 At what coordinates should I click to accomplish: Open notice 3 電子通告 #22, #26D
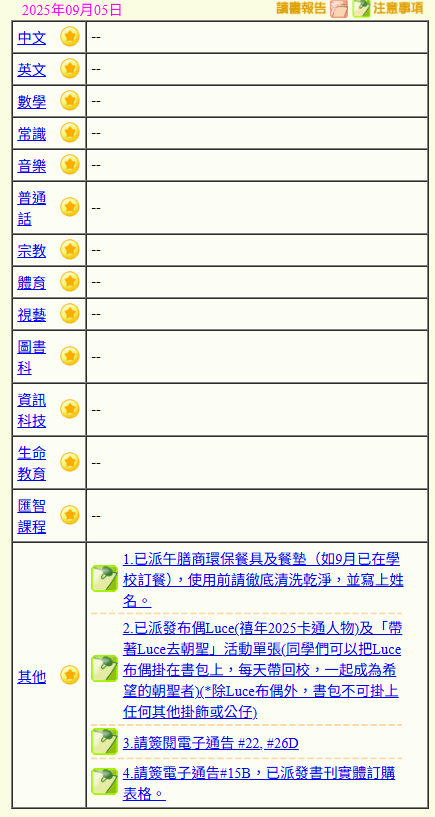pos(210,743)
